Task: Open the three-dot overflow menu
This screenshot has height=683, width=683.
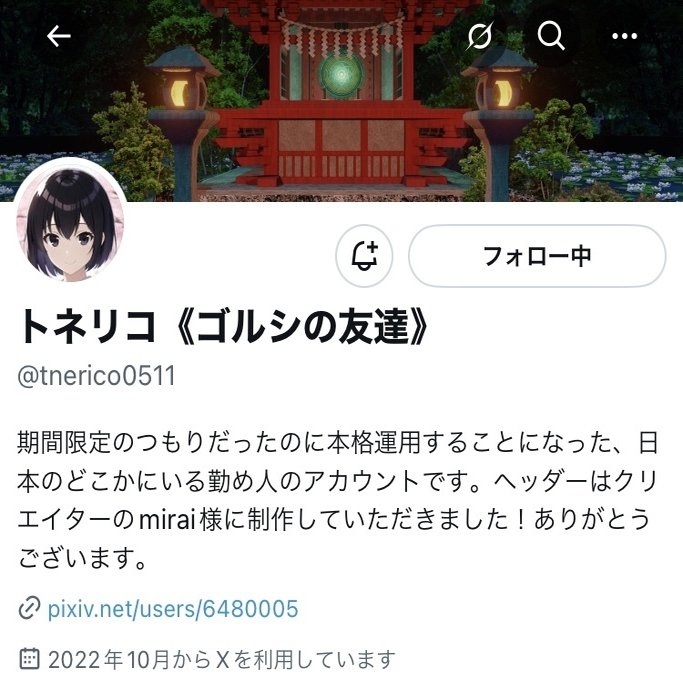Action: click(624, 37)
